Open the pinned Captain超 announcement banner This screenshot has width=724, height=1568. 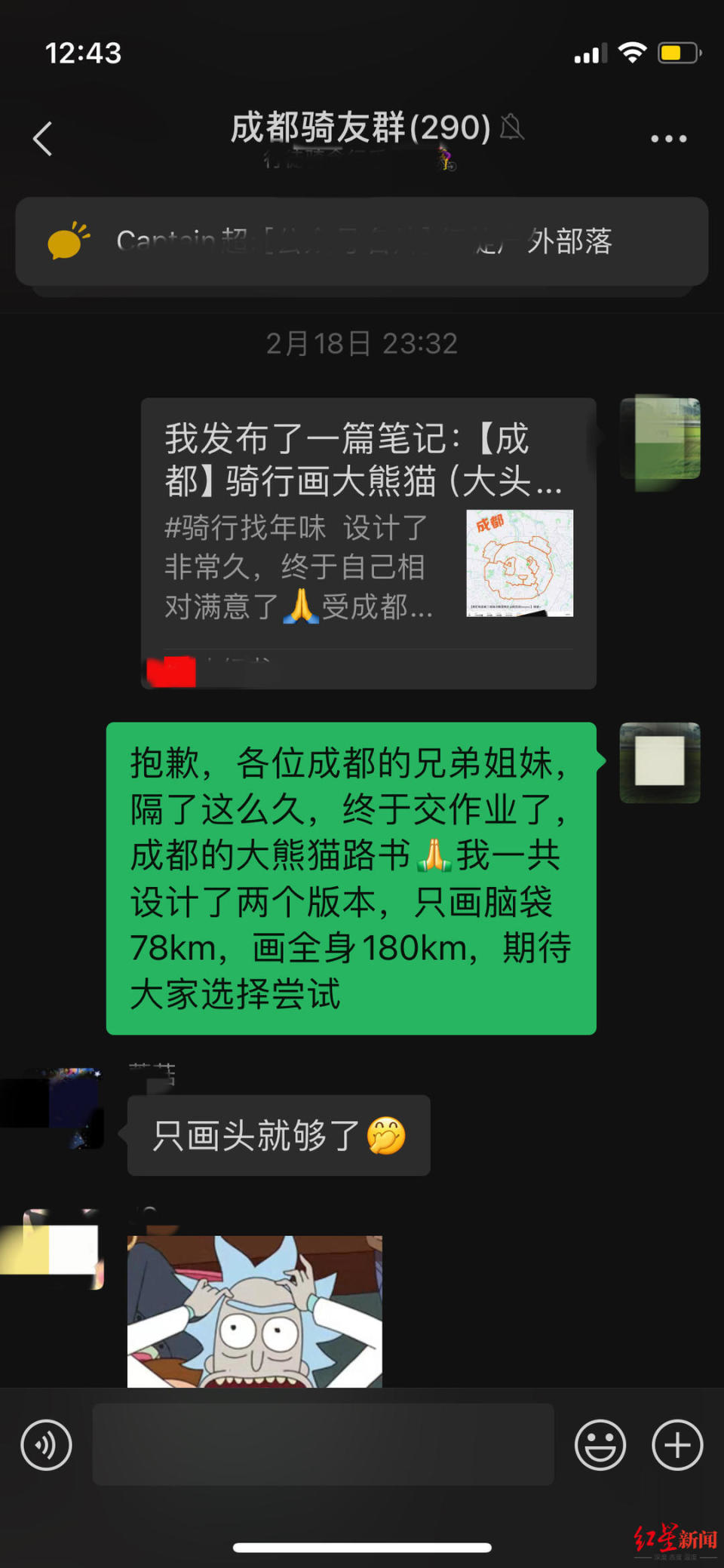(361, 241)
